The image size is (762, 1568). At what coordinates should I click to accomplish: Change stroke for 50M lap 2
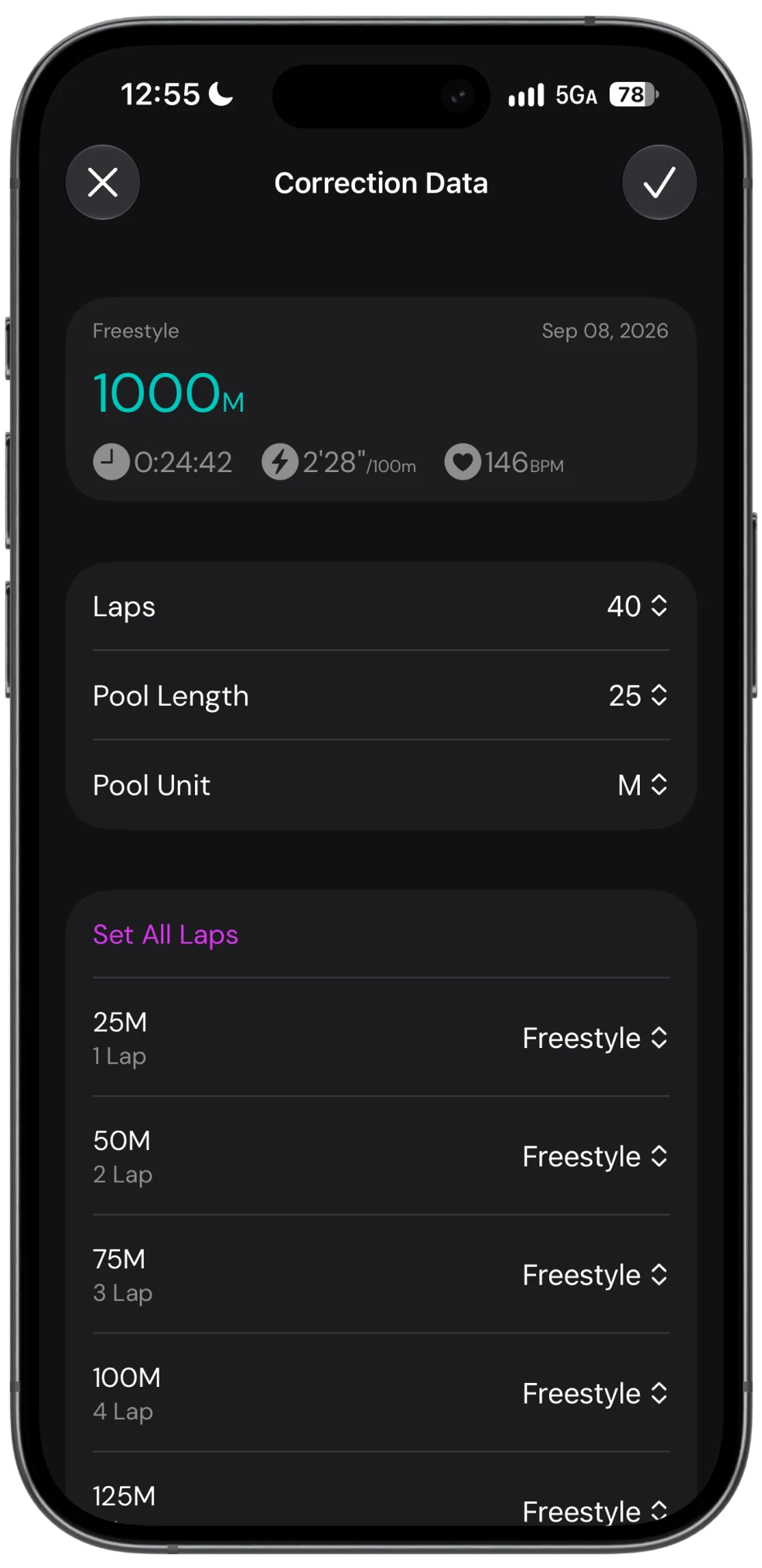click(595, 1156)
